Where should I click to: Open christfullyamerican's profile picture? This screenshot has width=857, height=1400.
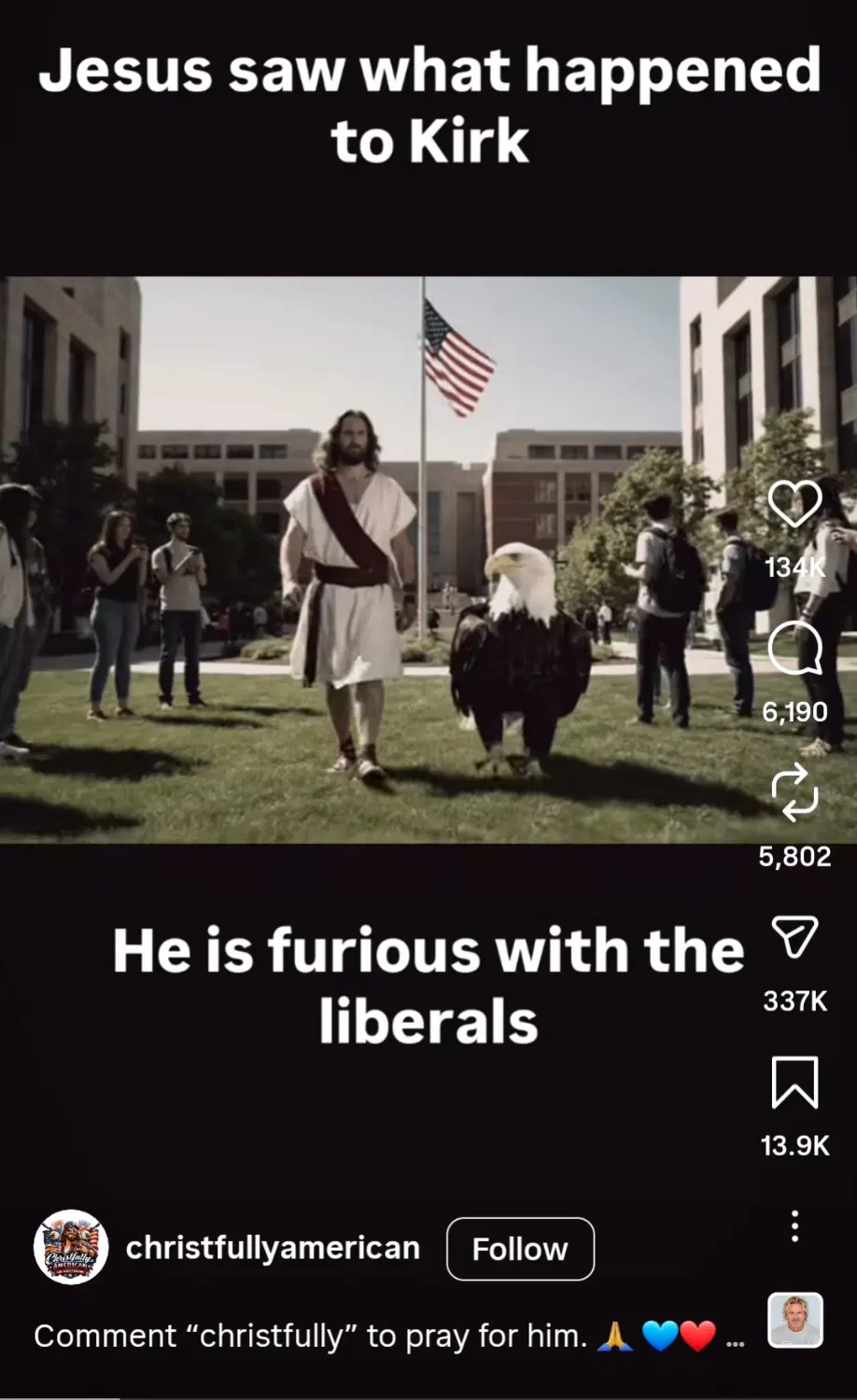pyautogui.click(x=71, y=1248)
